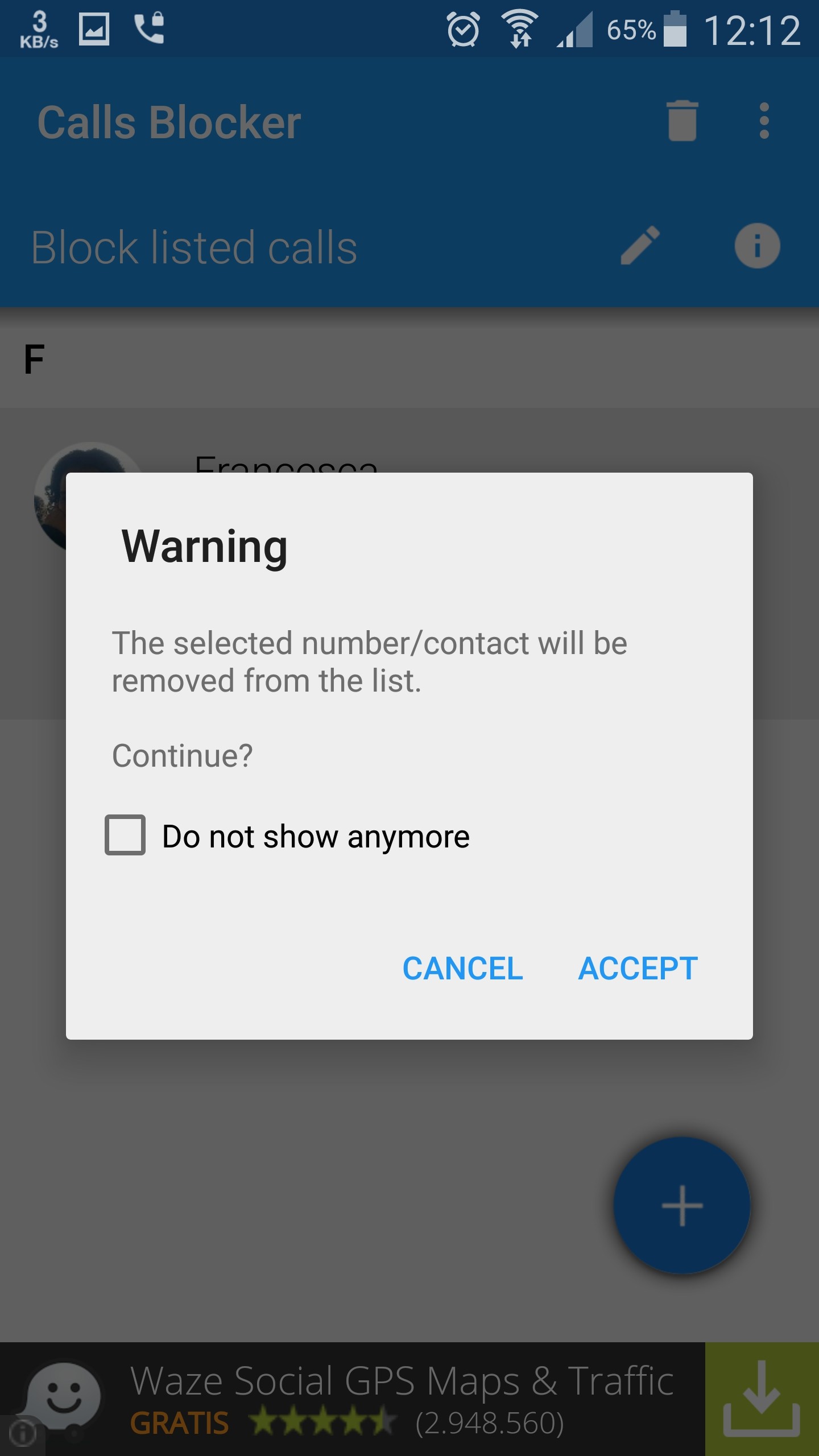Accept removing the selected contact
Image resolution: width=819 pixels, height=1456 pixels.
pos(638,969)
